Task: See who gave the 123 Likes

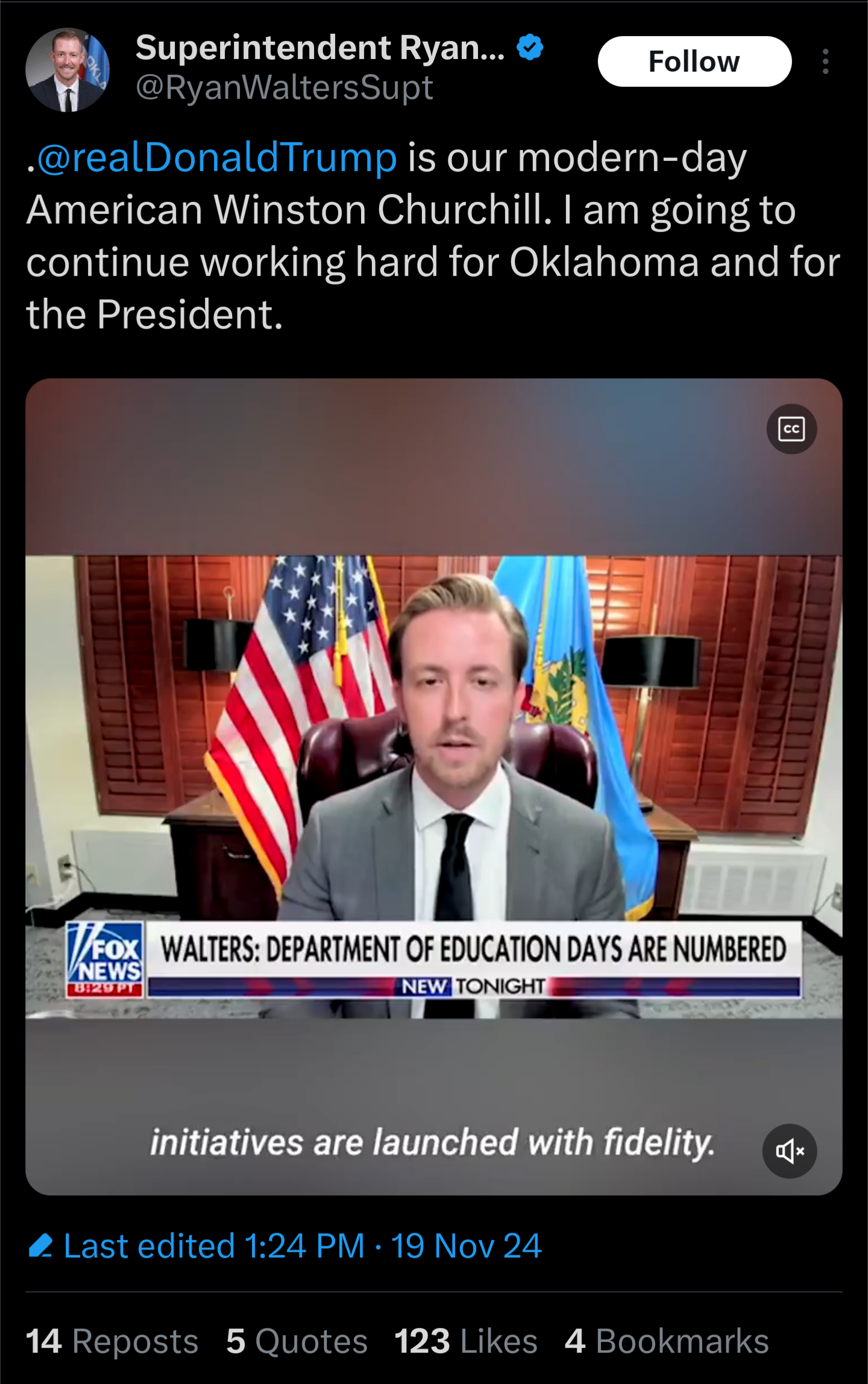Action: (465, 1342)
